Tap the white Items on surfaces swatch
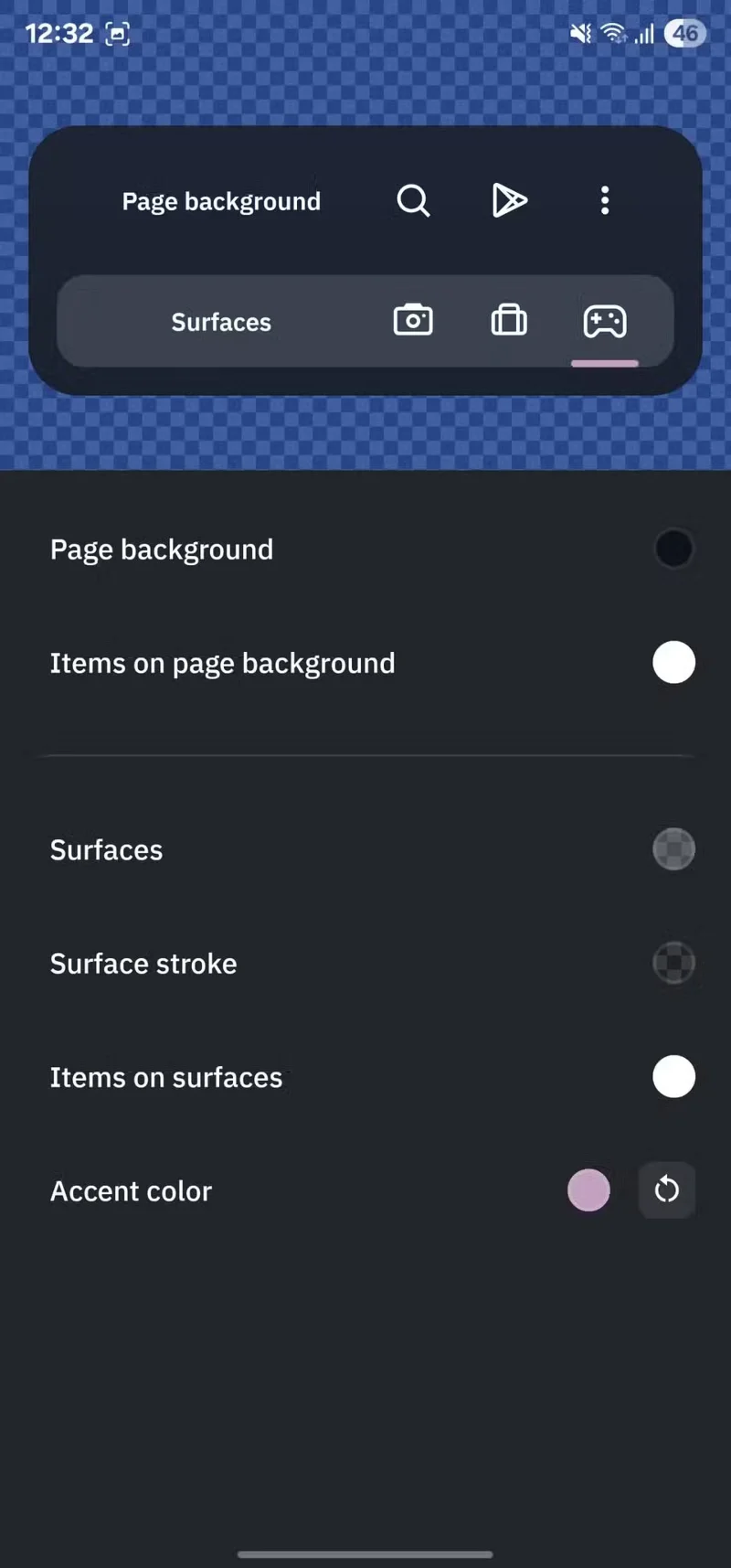 [673, 1076]
